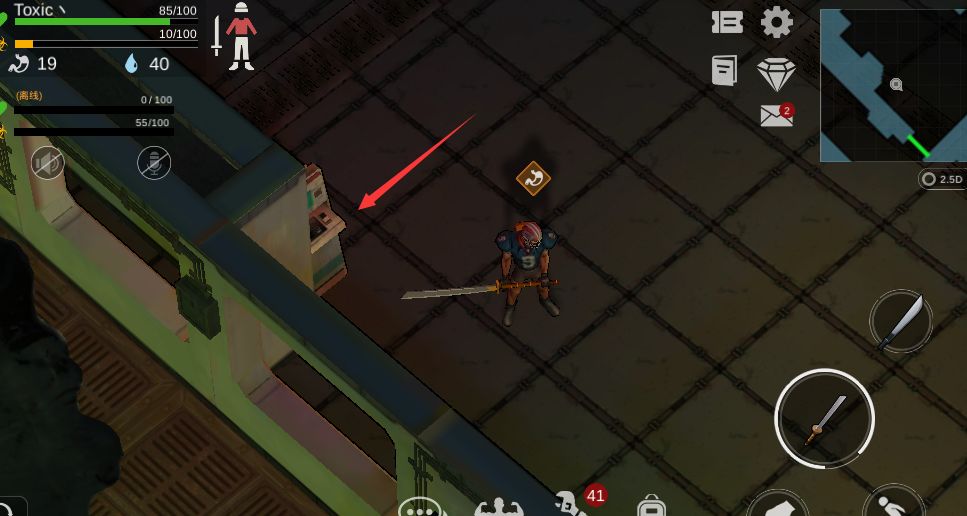Expand the minimap
The height and width of the screenshot is (516, 967).
893,85
